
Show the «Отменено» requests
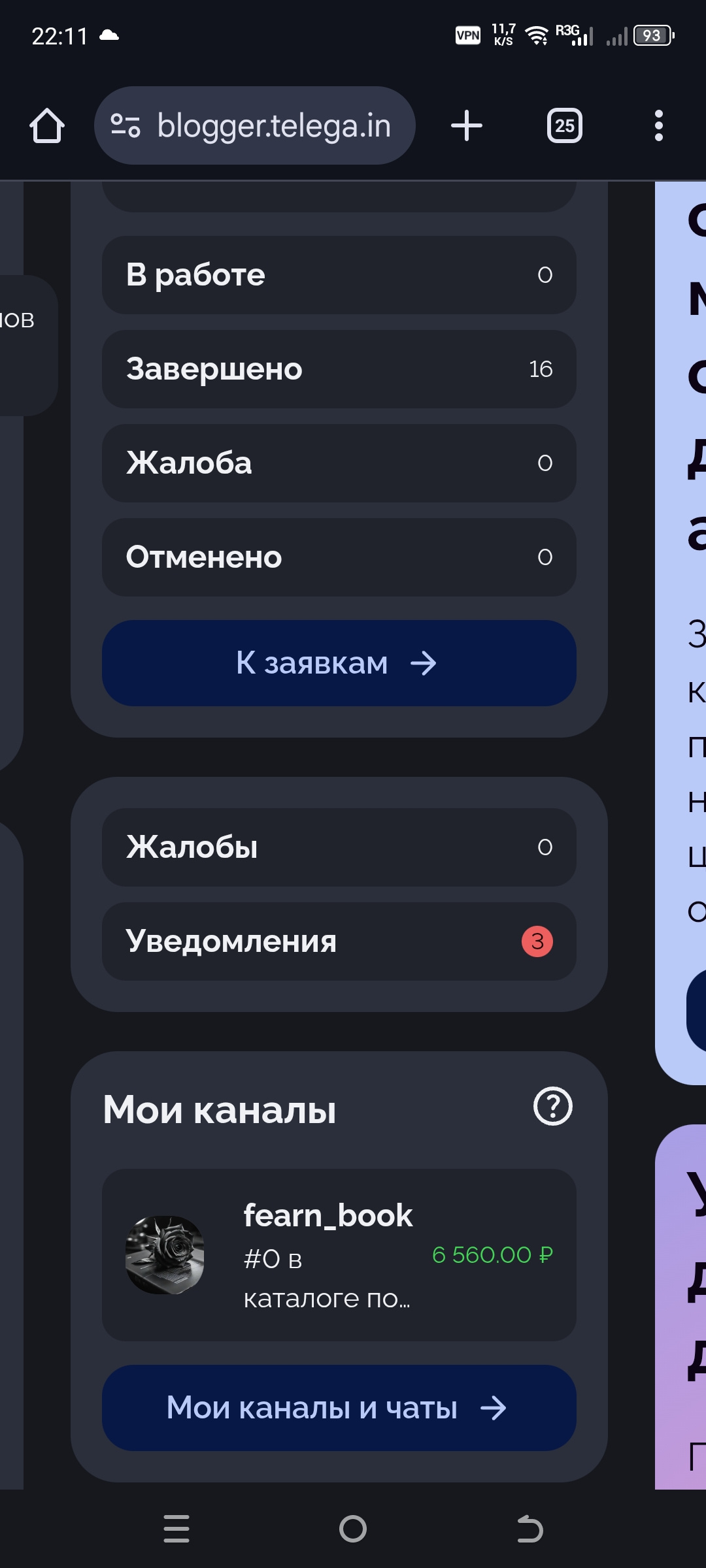click(x=339, y=557)
